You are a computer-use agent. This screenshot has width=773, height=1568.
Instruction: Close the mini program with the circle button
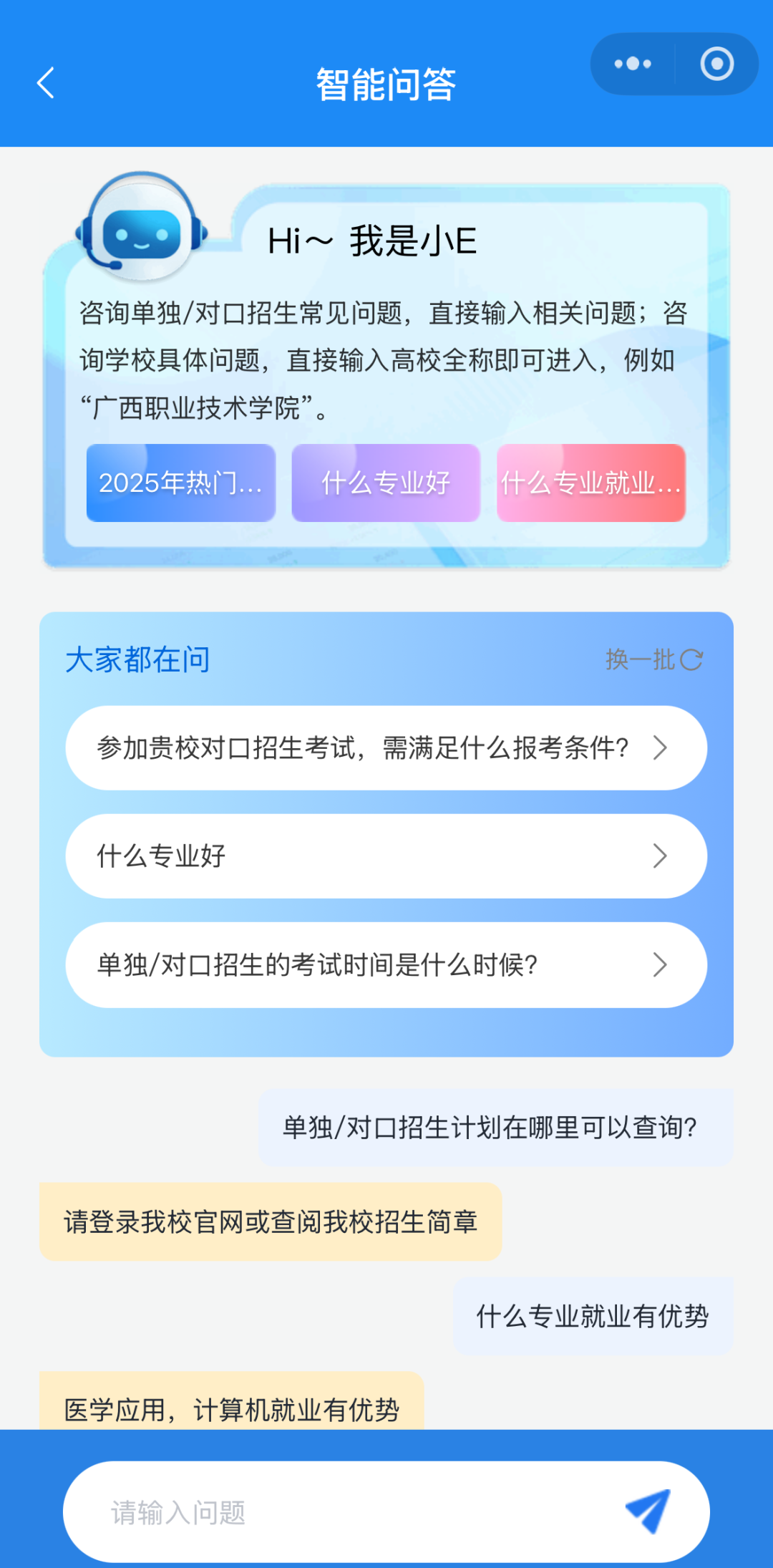716,64
